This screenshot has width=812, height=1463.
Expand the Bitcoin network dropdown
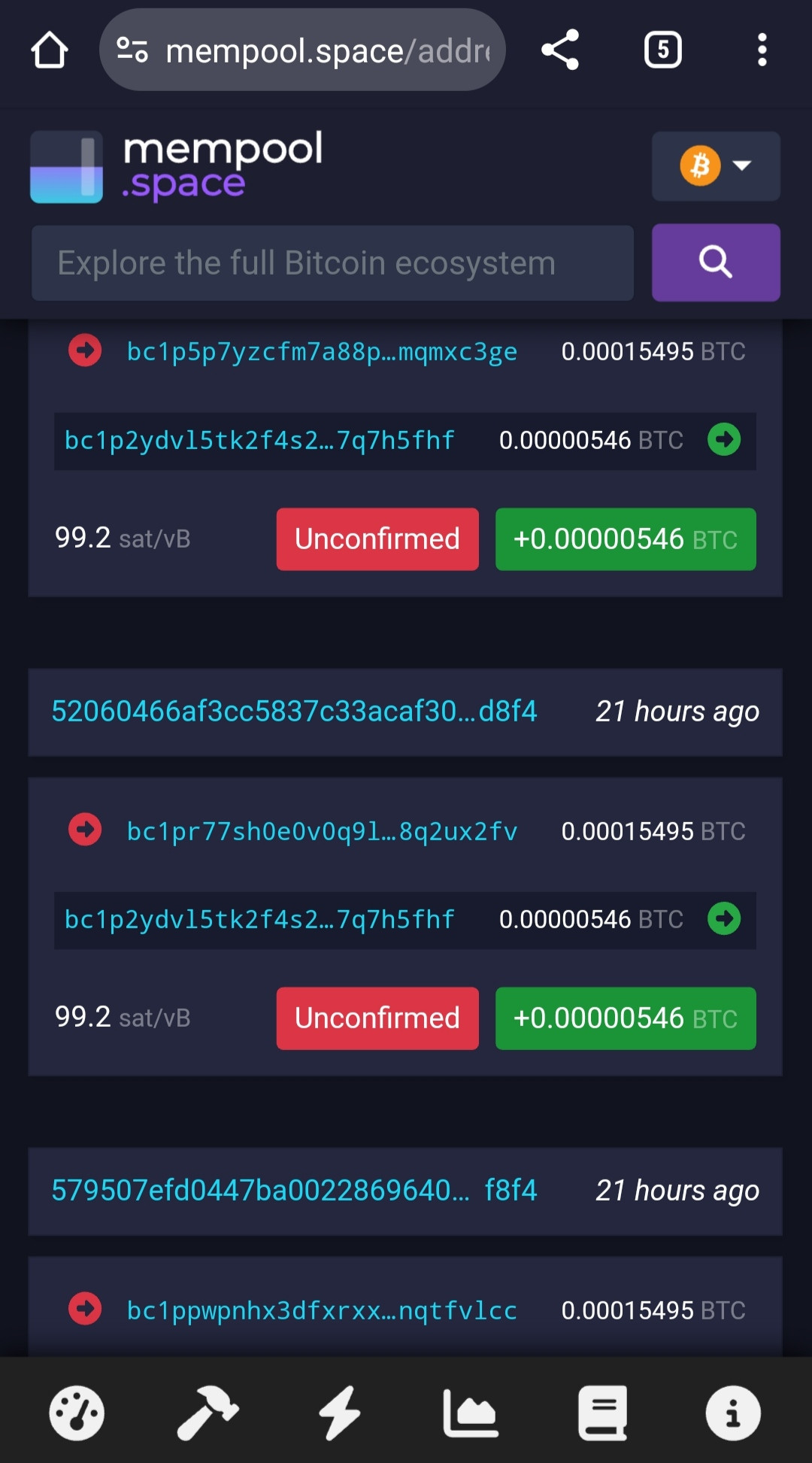[x=716, y=166]
